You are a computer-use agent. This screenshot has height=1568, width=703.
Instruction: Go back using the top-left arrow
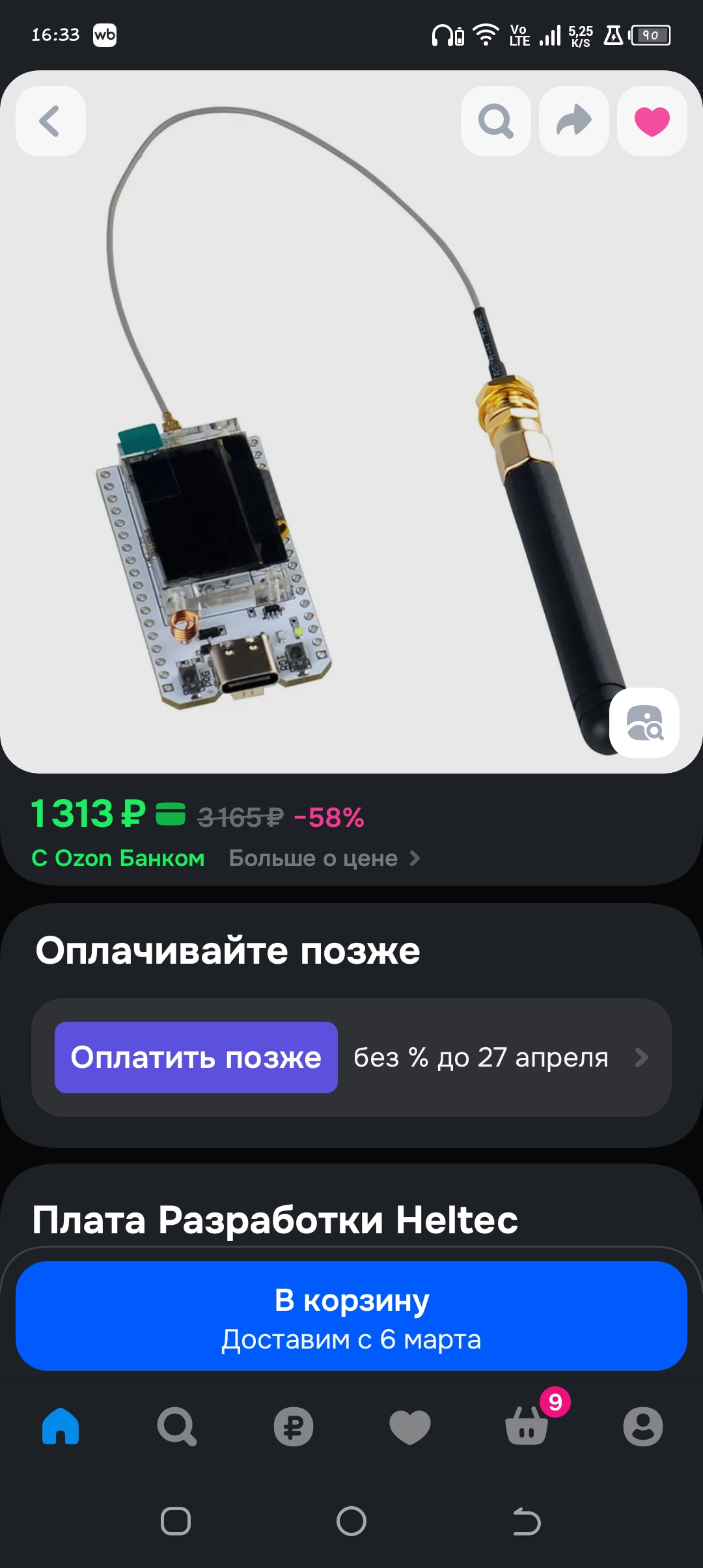point(50,121)
